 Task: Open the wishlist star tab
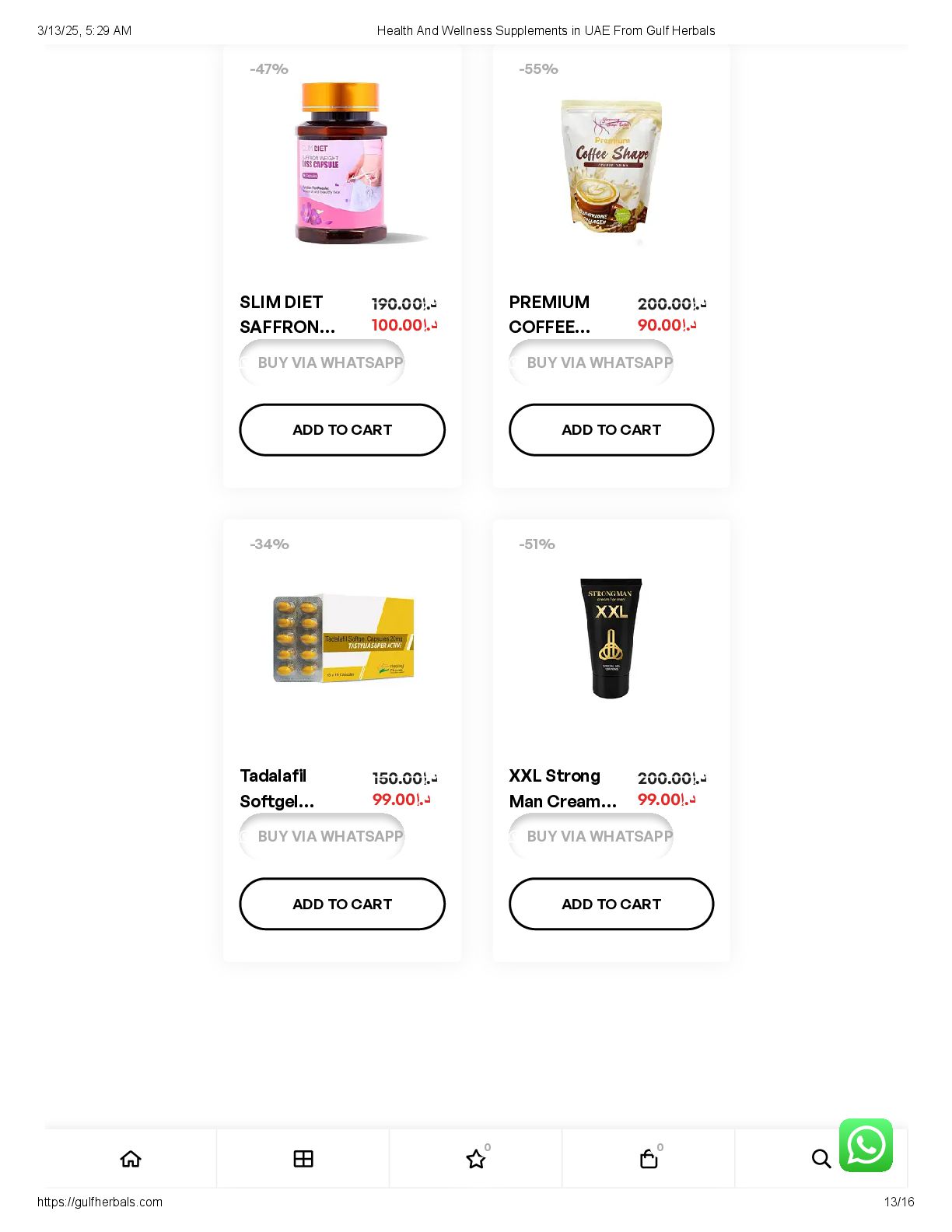[476, 1159]
